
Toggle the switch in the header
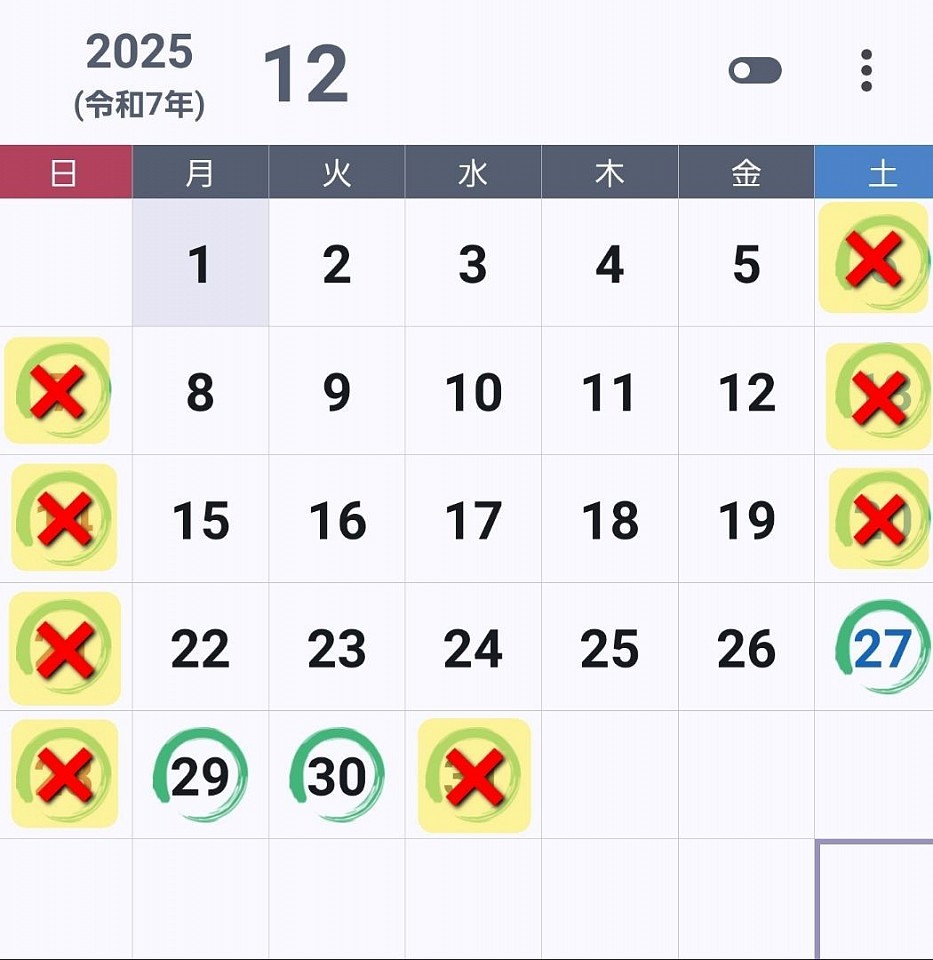tap(755, 71)
